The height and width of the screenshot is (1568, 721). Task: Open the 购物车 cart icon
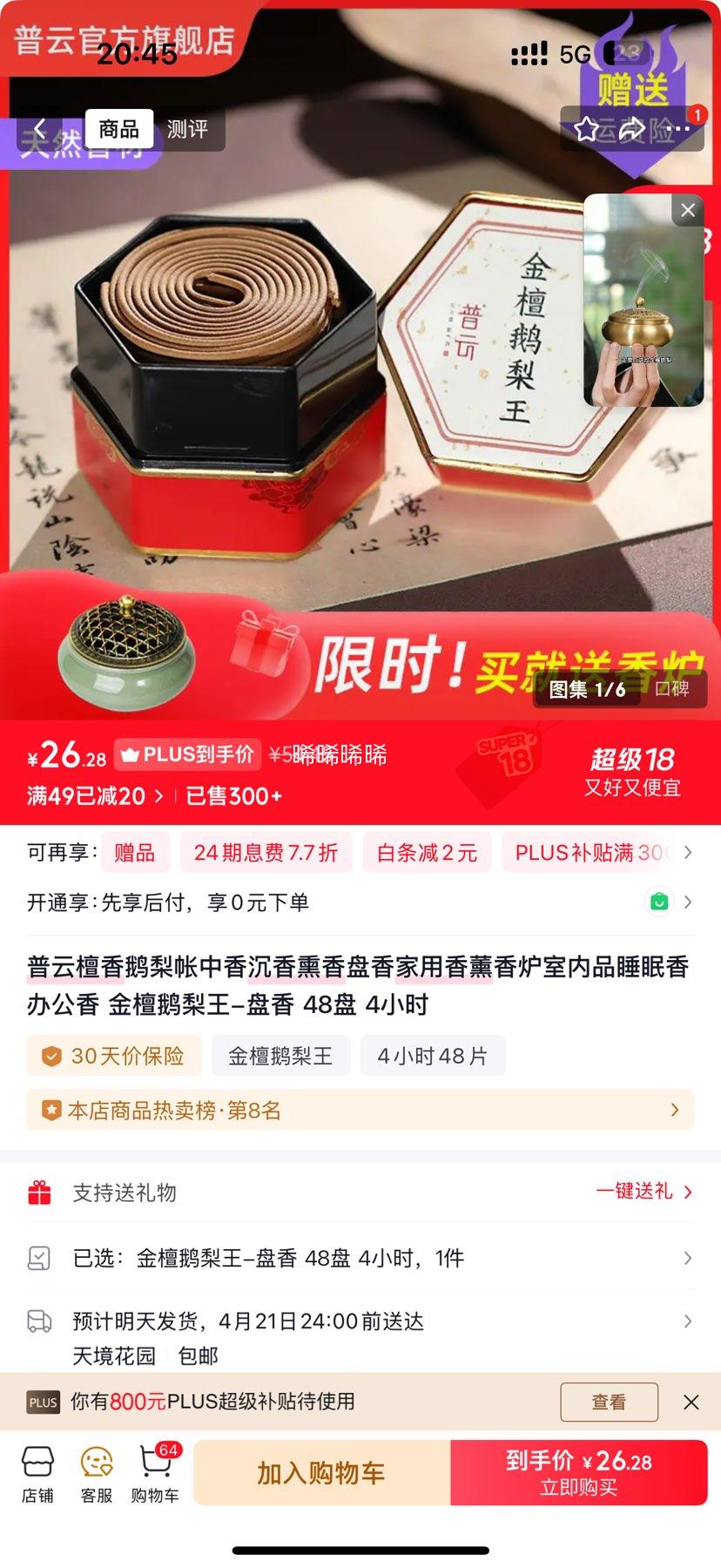pos(153,1472)
